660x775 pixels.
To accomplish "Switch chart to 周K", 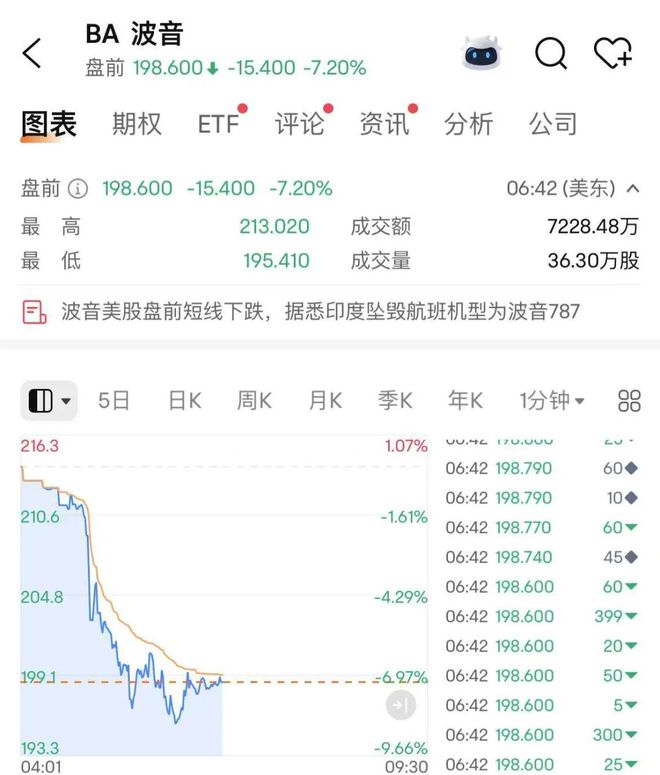I will (254, 401).
